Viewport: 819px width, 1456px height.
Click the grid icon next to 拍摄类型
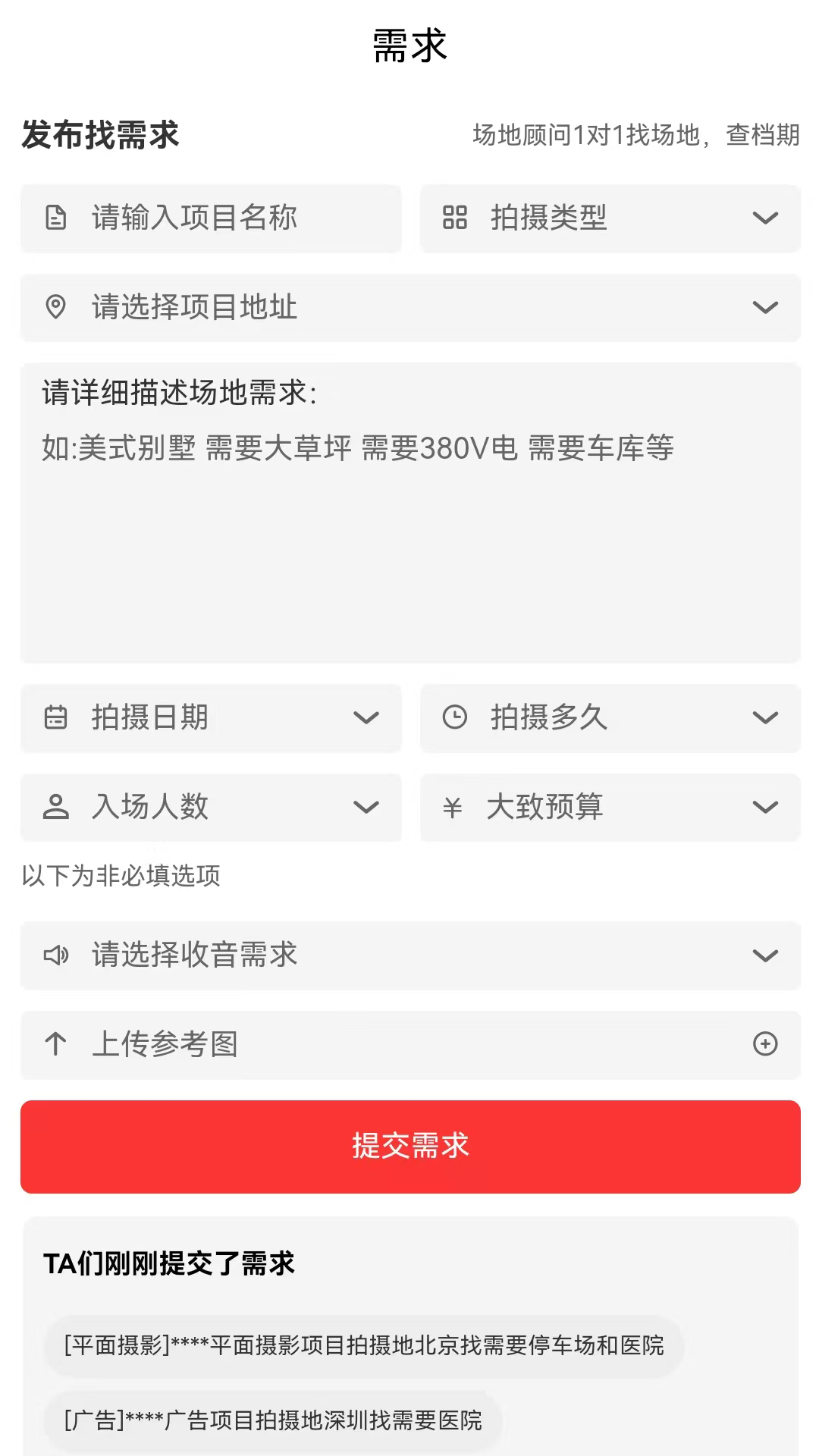(455, 219)
